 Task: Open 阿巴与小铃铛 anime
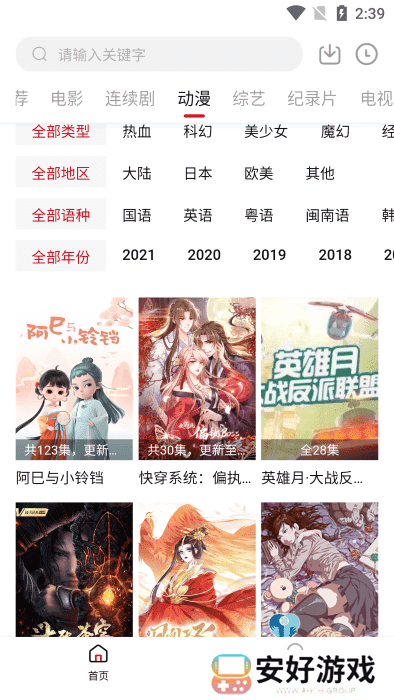coord(74,392)
